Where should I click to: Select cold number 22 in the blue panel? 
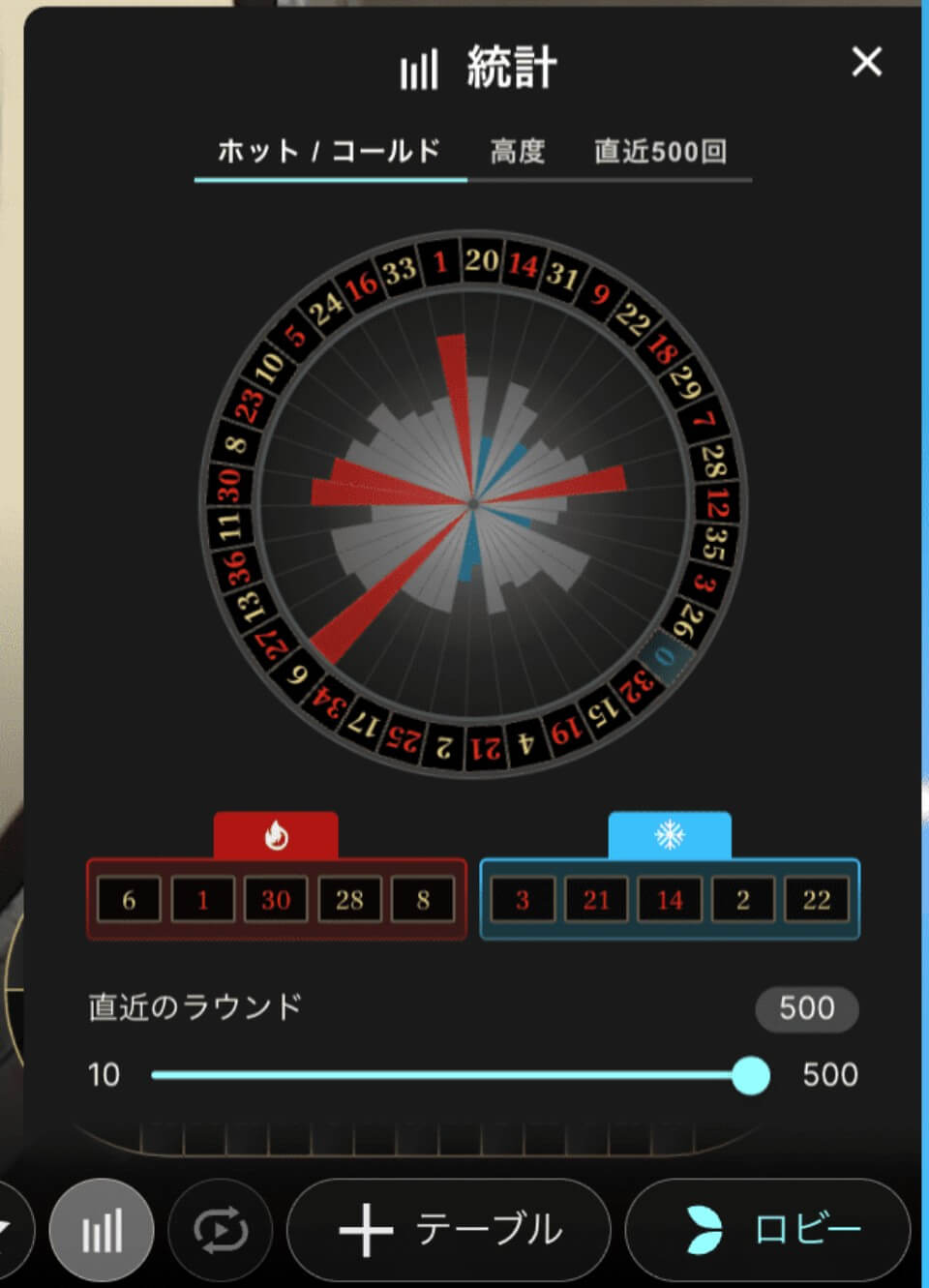pyautogui.click(x=817, y=900)
